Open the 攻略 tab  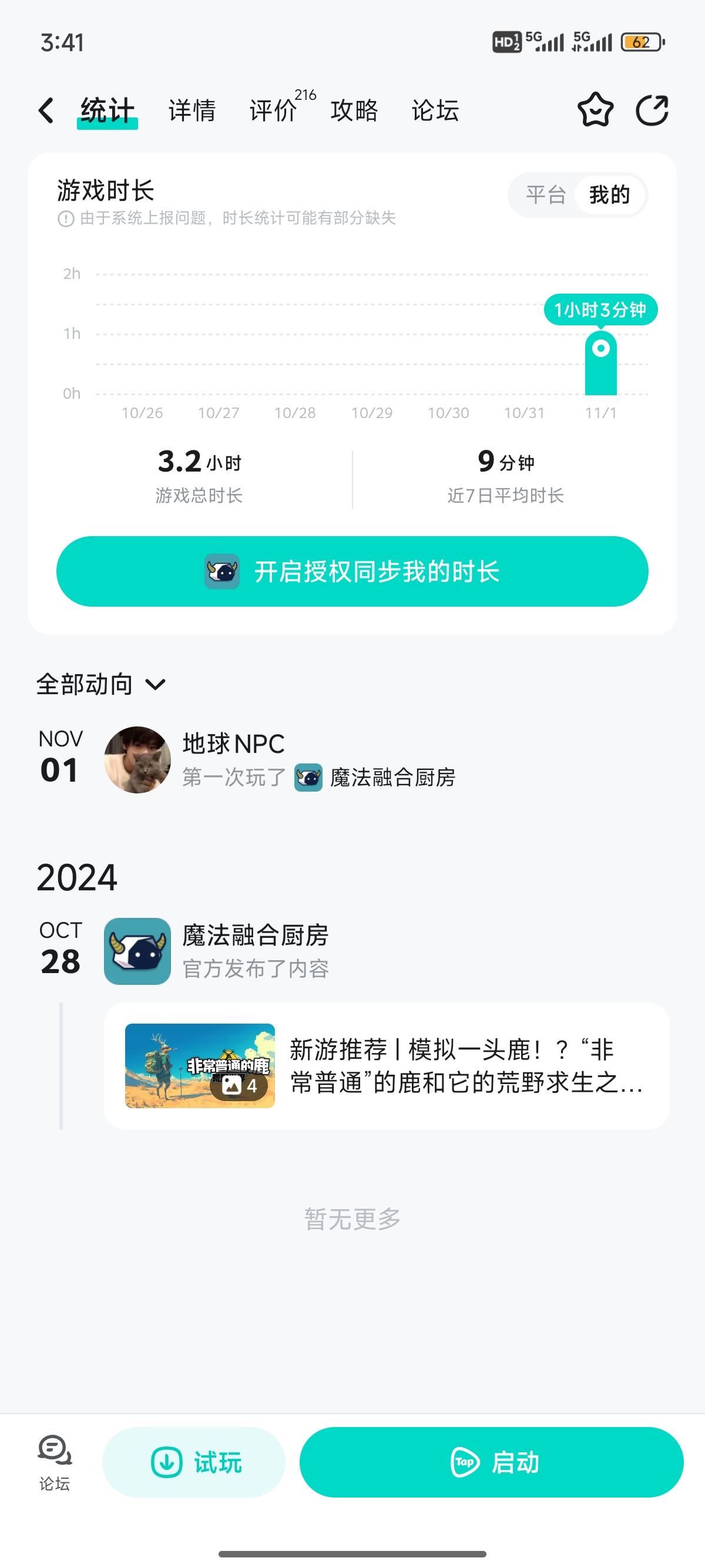click(355, 111)
